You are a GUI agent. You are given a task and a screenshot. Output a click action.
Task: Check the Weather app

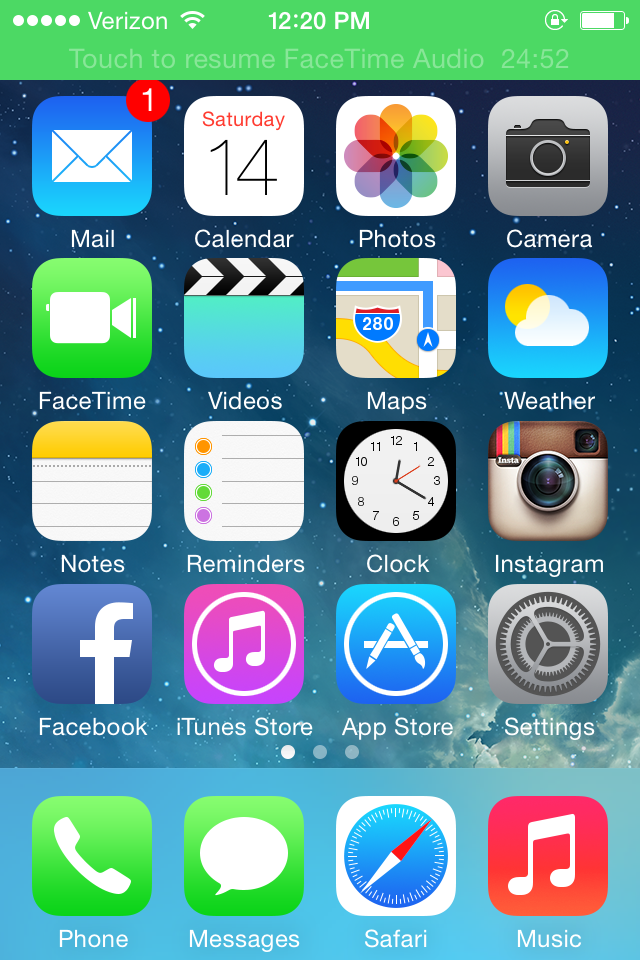point(548,318)
